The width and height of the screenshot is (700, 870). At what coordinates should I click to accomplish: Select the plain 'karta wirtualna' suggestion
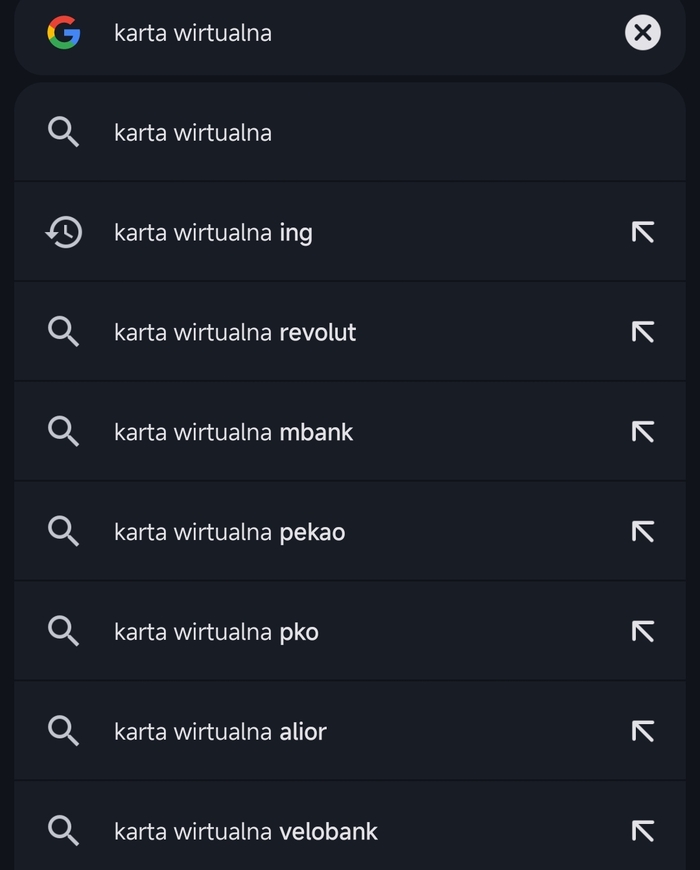(193, 133)
